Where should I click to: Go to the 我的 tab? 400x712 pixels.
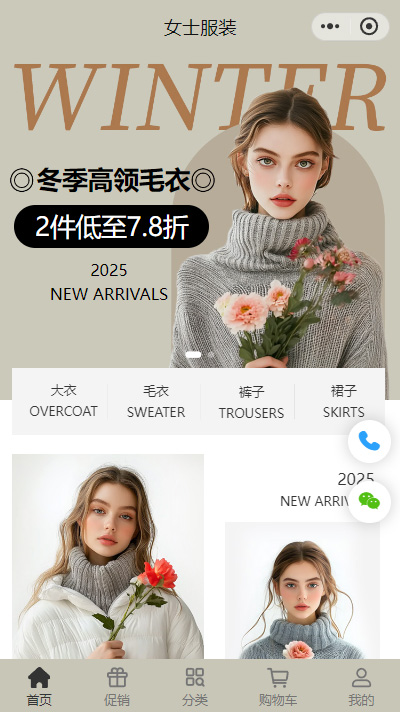361,686
